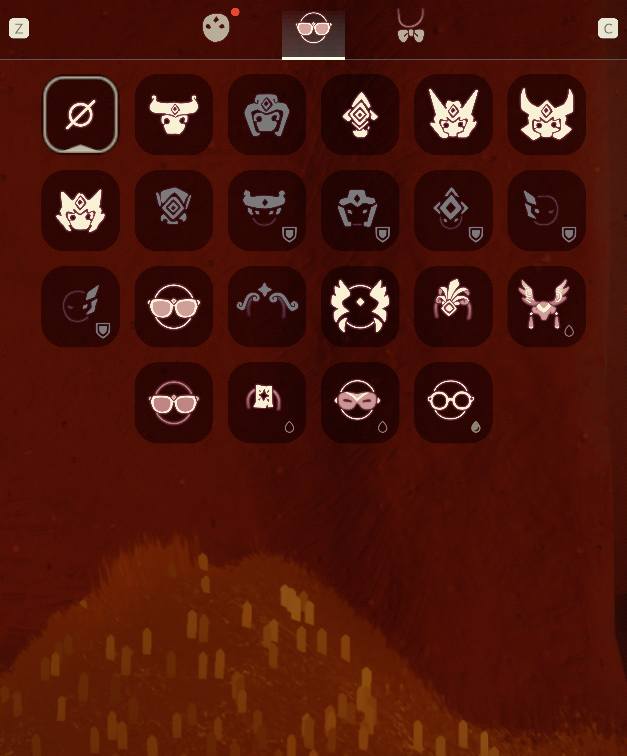Equip the bull-horned head accessory
Screen dimensions: 627x756
coord(173,115)
